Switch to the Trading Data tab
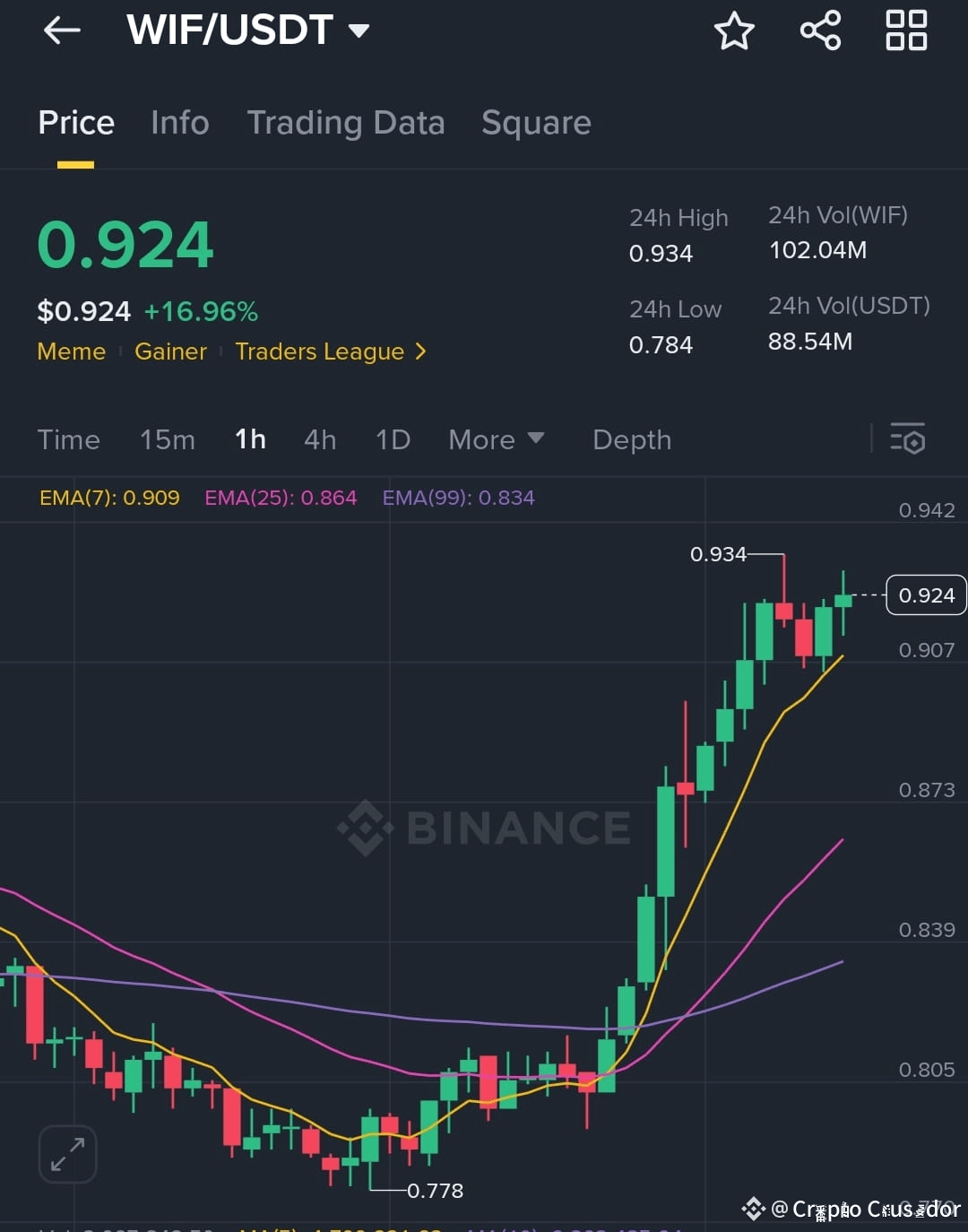 click(x=346, y=123)
